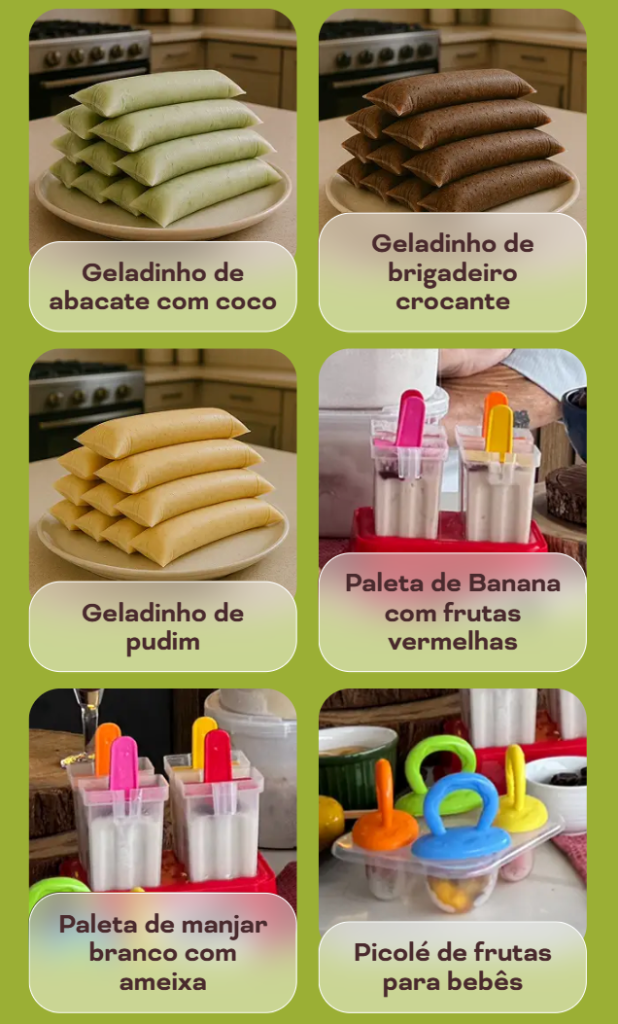Open Geladinho de brigadeiro crocante recipe
The height and width of the screenshot is (1024, 618).
tap(452, 170)
